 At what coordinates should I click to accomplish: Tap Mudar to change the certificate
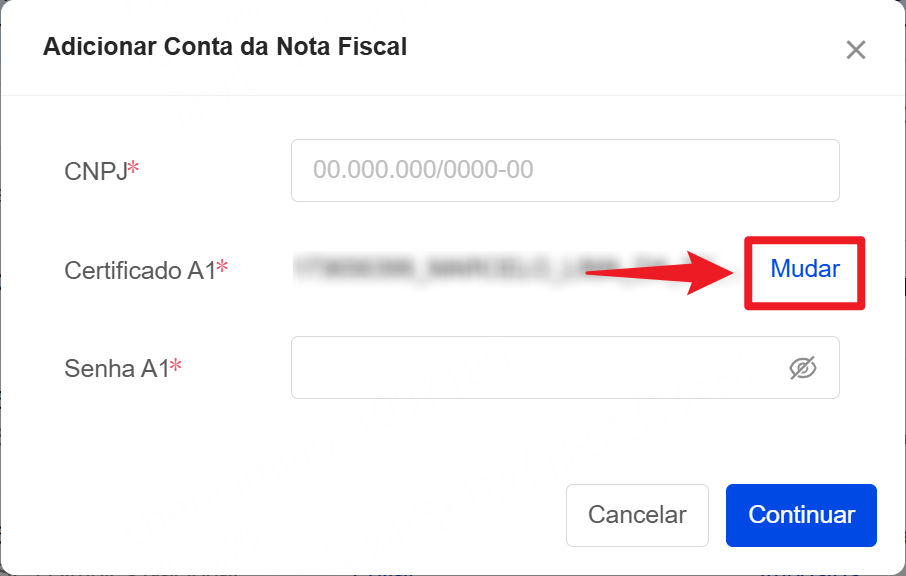(804, 269)
